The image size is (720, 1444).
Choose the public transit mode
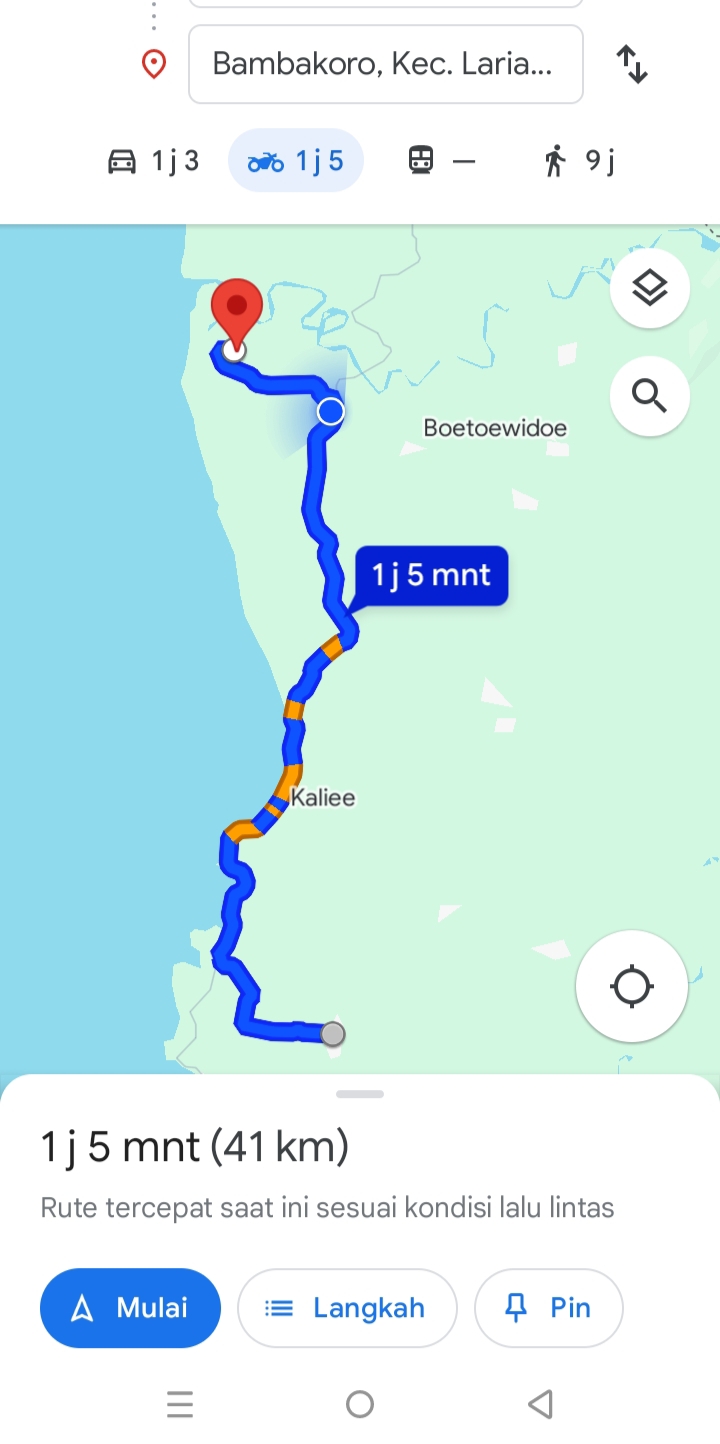click(x=441, y=160)
